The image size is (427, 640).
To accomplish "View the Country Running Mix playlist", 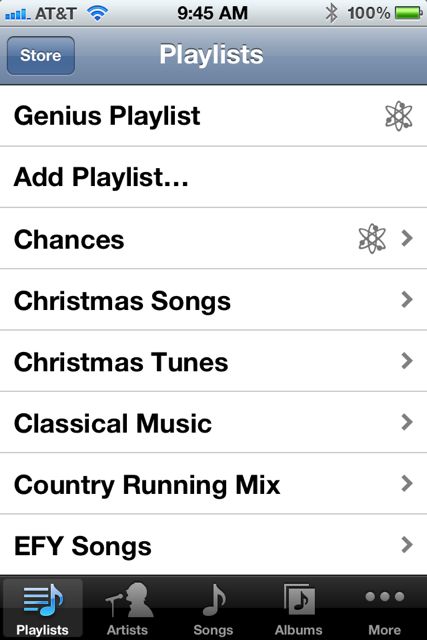I will coord(214,484).
